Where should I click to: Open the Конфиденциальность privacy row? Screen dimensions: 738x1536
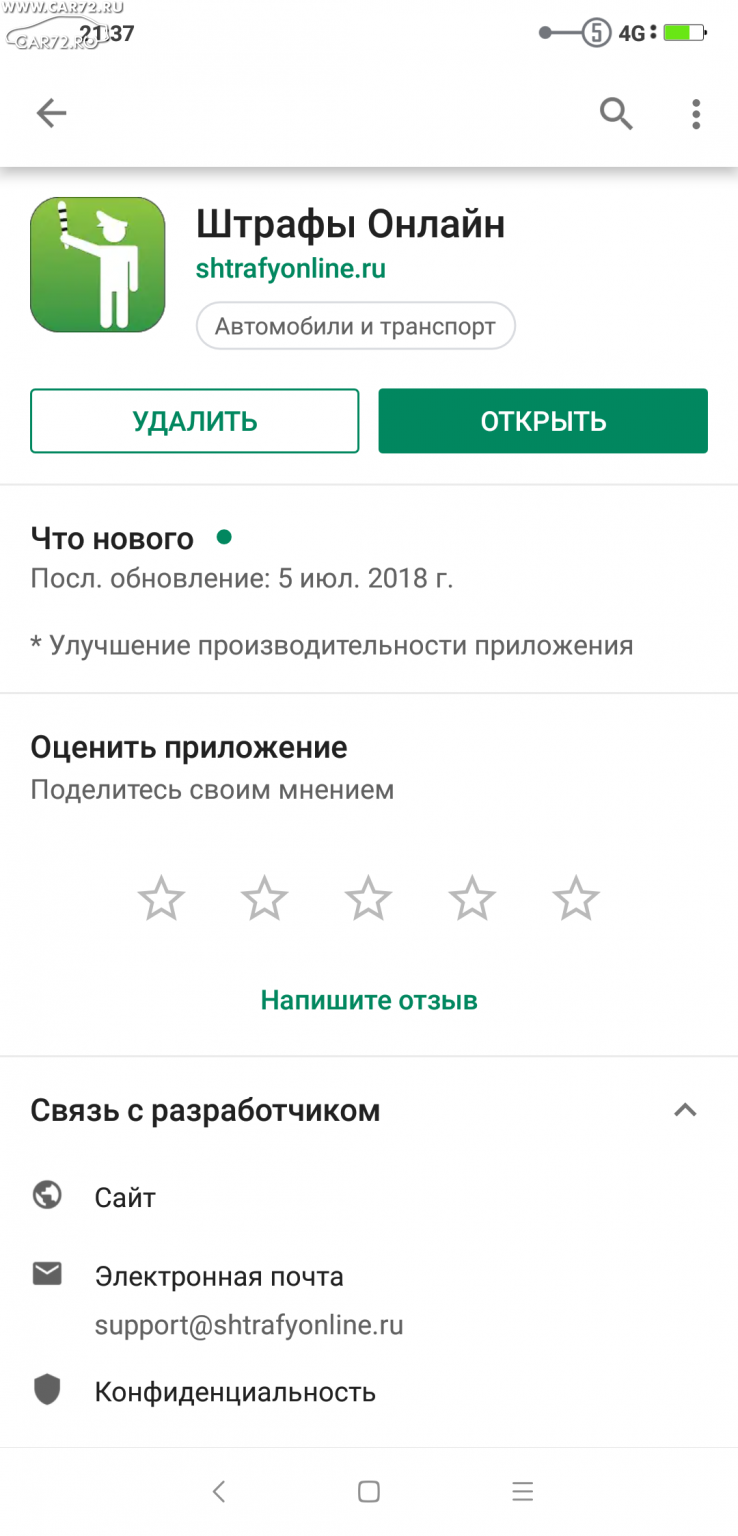[x=369, y=1391]
